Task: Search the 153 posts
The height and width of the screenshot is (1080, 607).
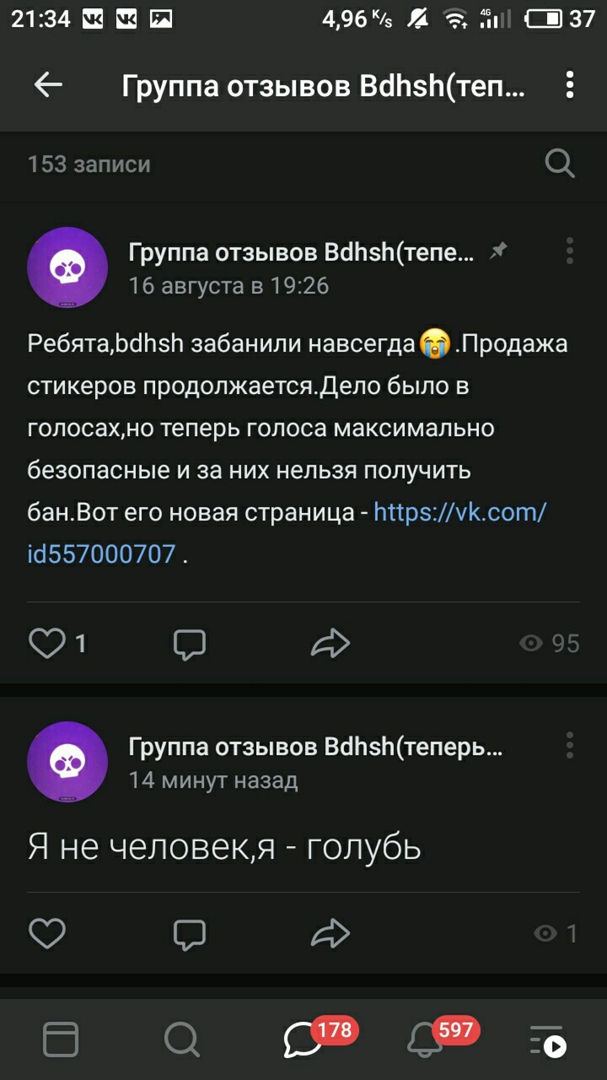Action: (x=560, y=164)
